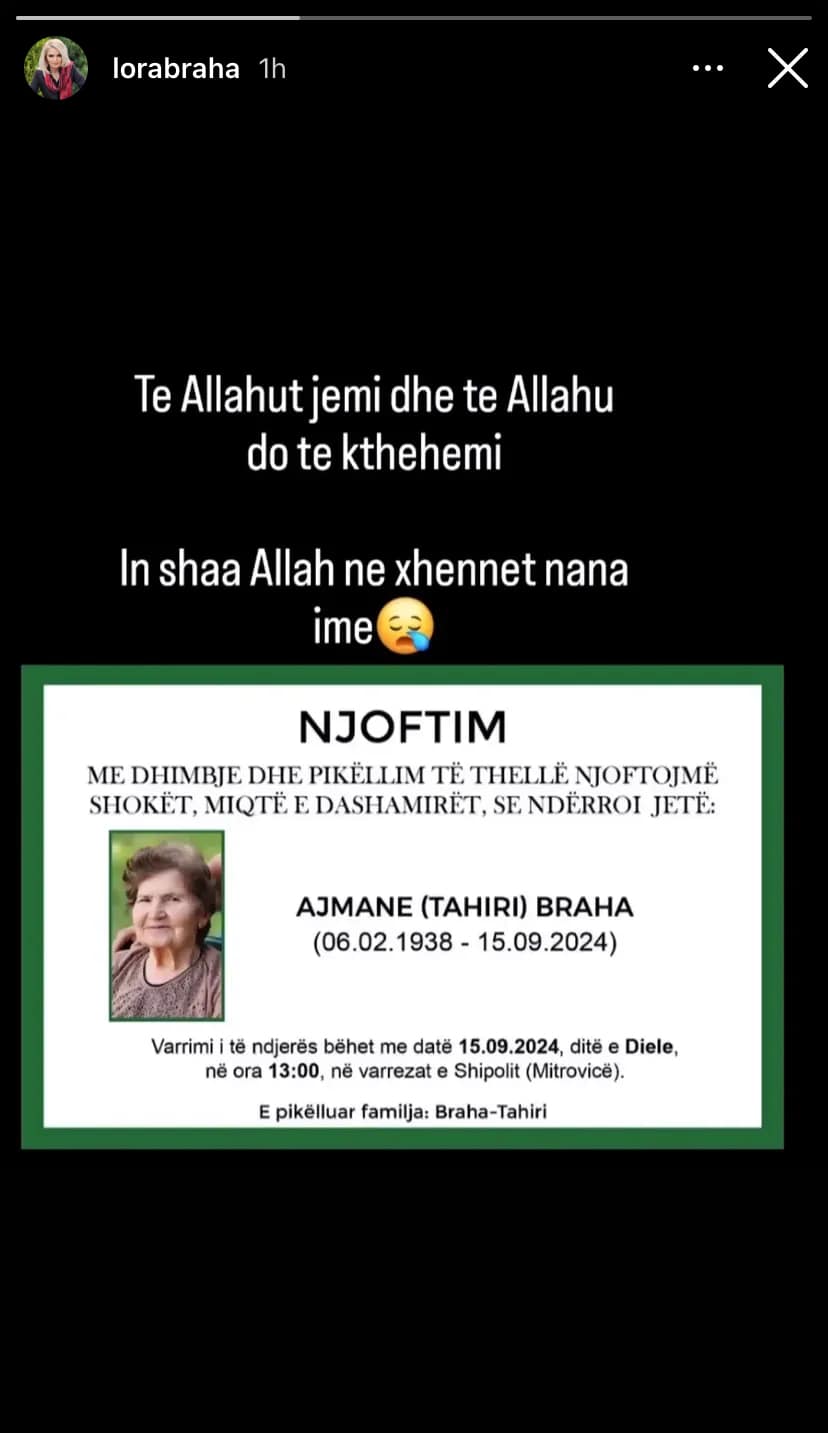This screenshot has width=828, height=1433.
Task: Open the story options menu
Action: click(707, 68)
